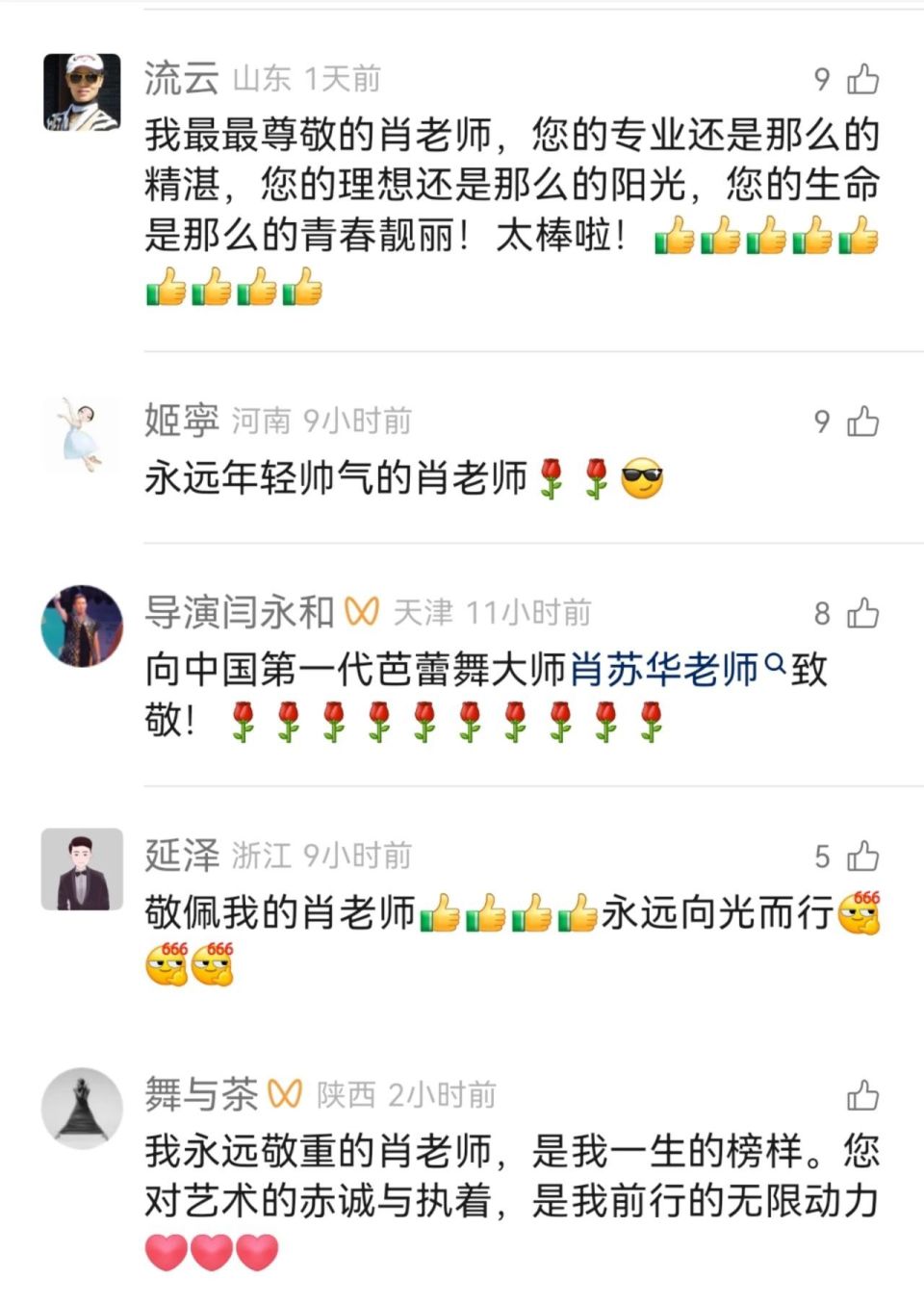The width and height of the screenshot is (924, 1304).
Task: Click the location label 陕西 beside 舞与茶
Action: click(339, 1093)
